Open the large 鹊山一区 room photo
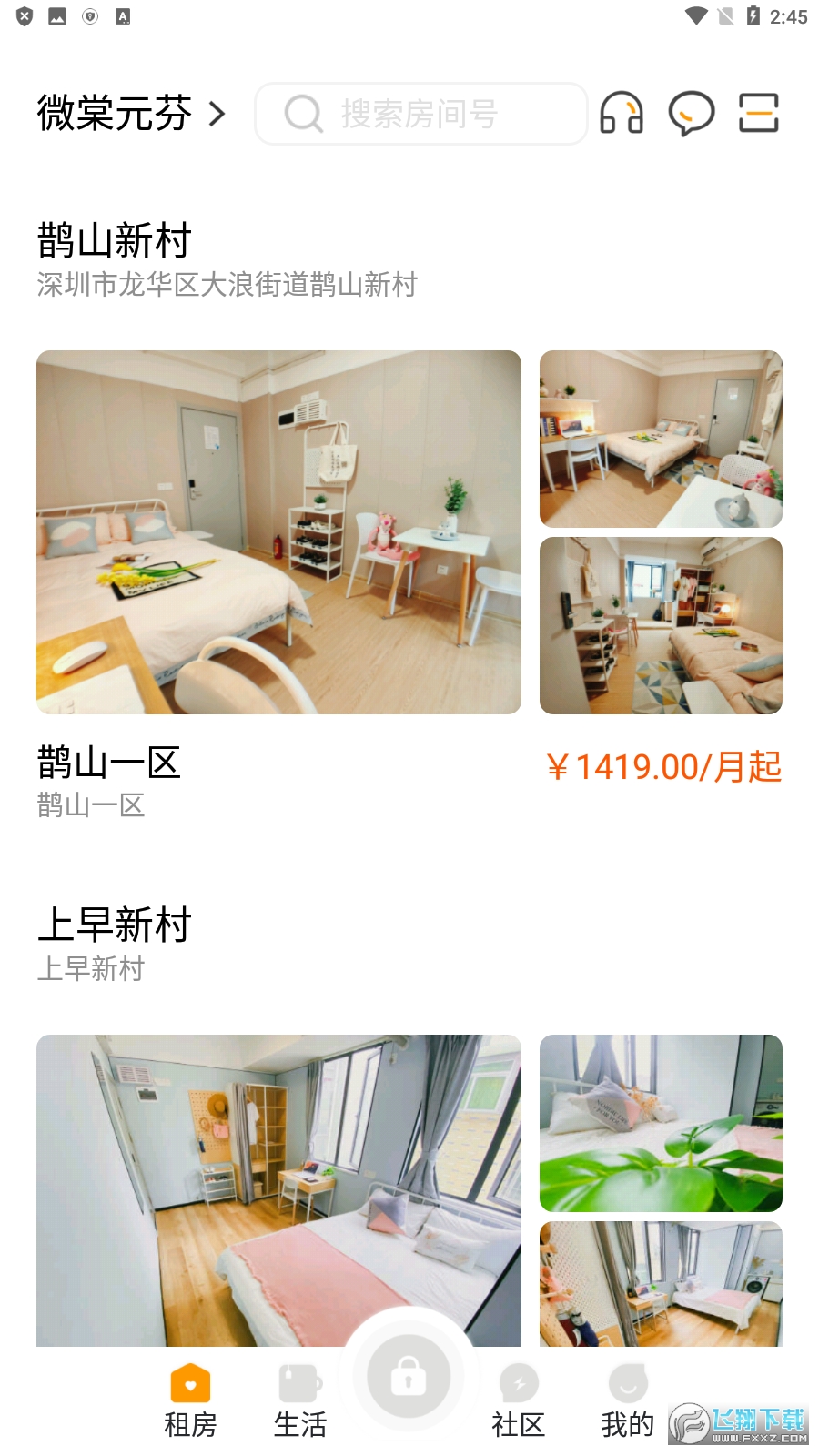Viewport: 819px width, 1456px height. [x=278, y=531]
